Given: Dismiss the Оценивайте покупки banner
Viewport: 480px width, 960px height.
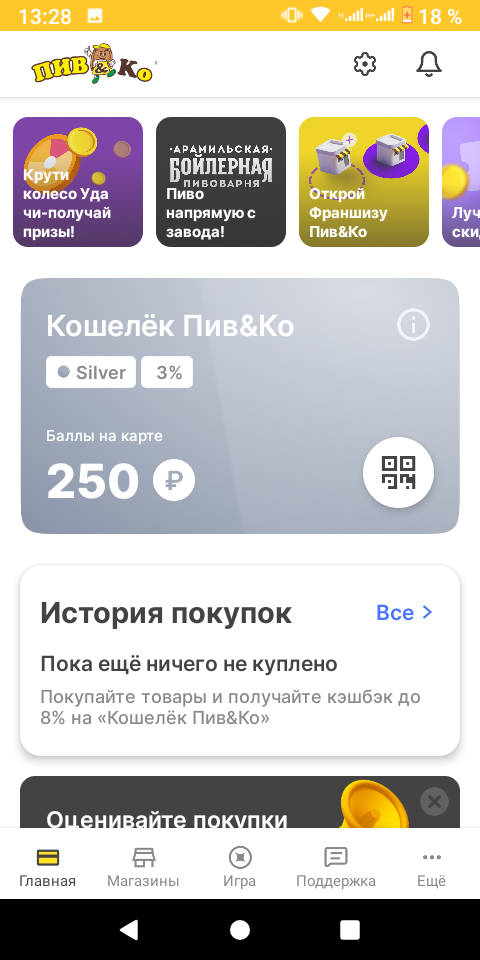Looking at the screenshot, I should (434, 801).
